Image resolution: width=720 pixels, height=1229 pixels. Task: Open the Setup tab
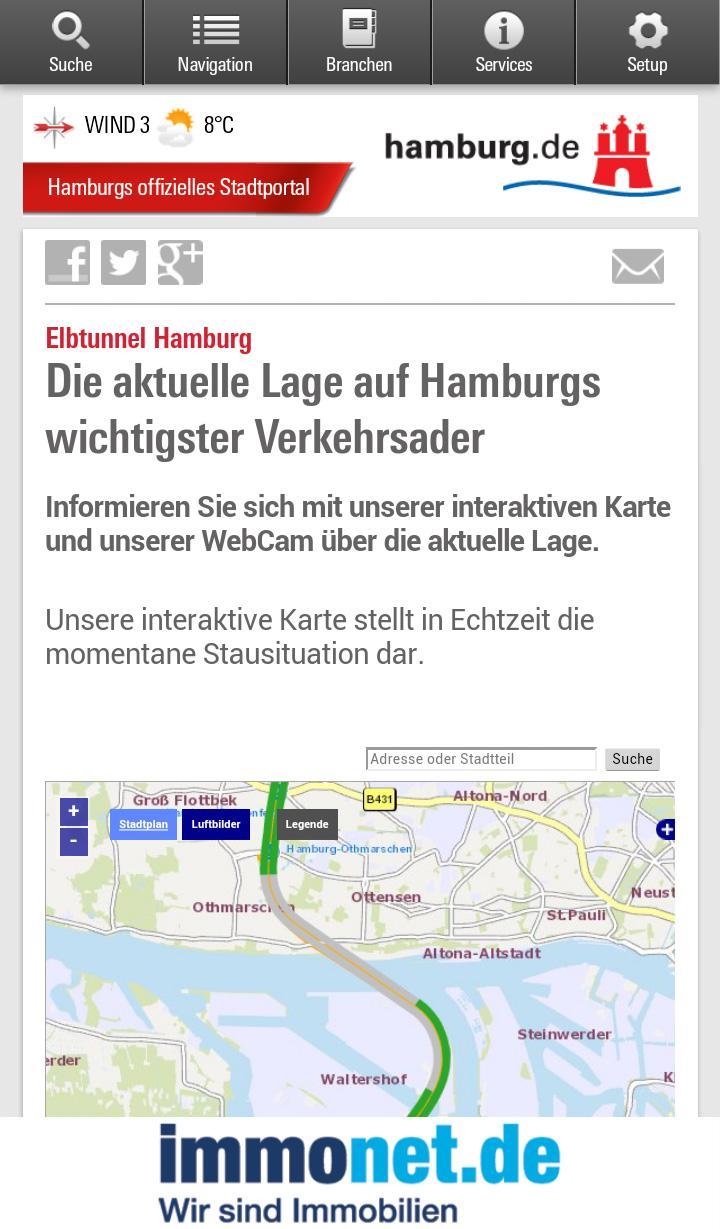pos(647,43)
